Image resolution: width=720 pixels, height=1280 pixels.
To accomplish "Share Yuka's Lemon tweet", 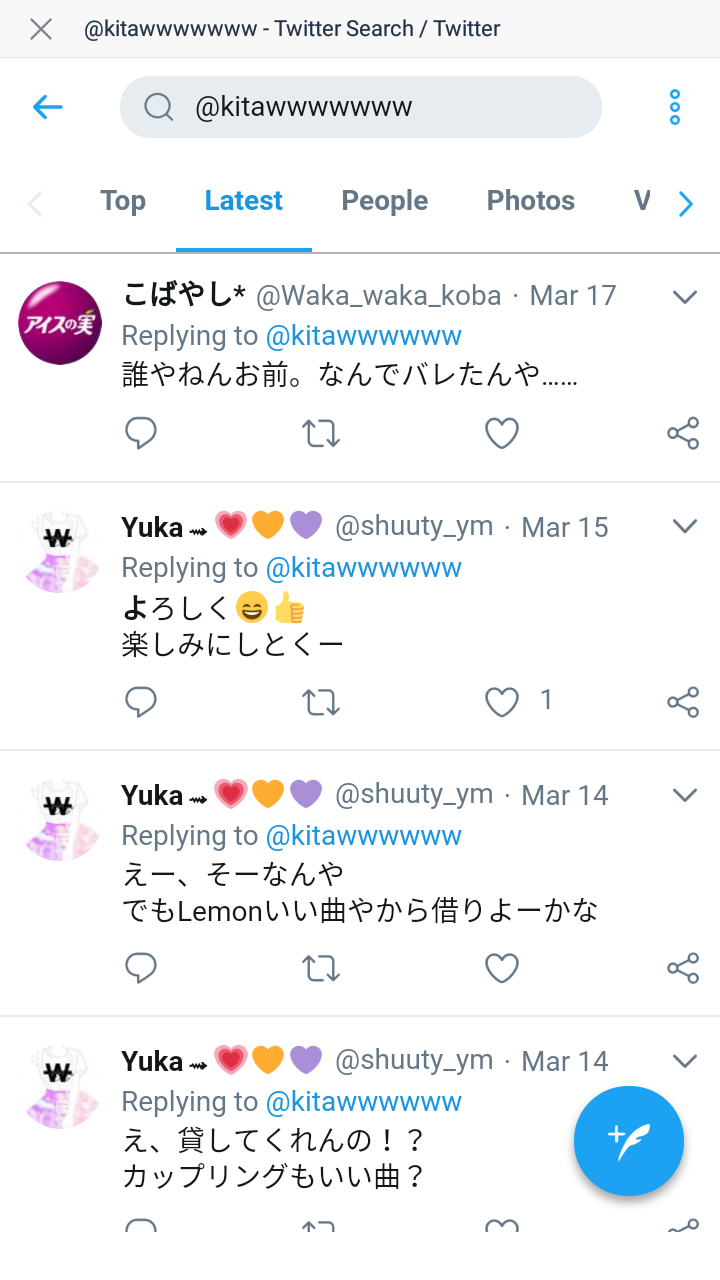I will [683, 968].
